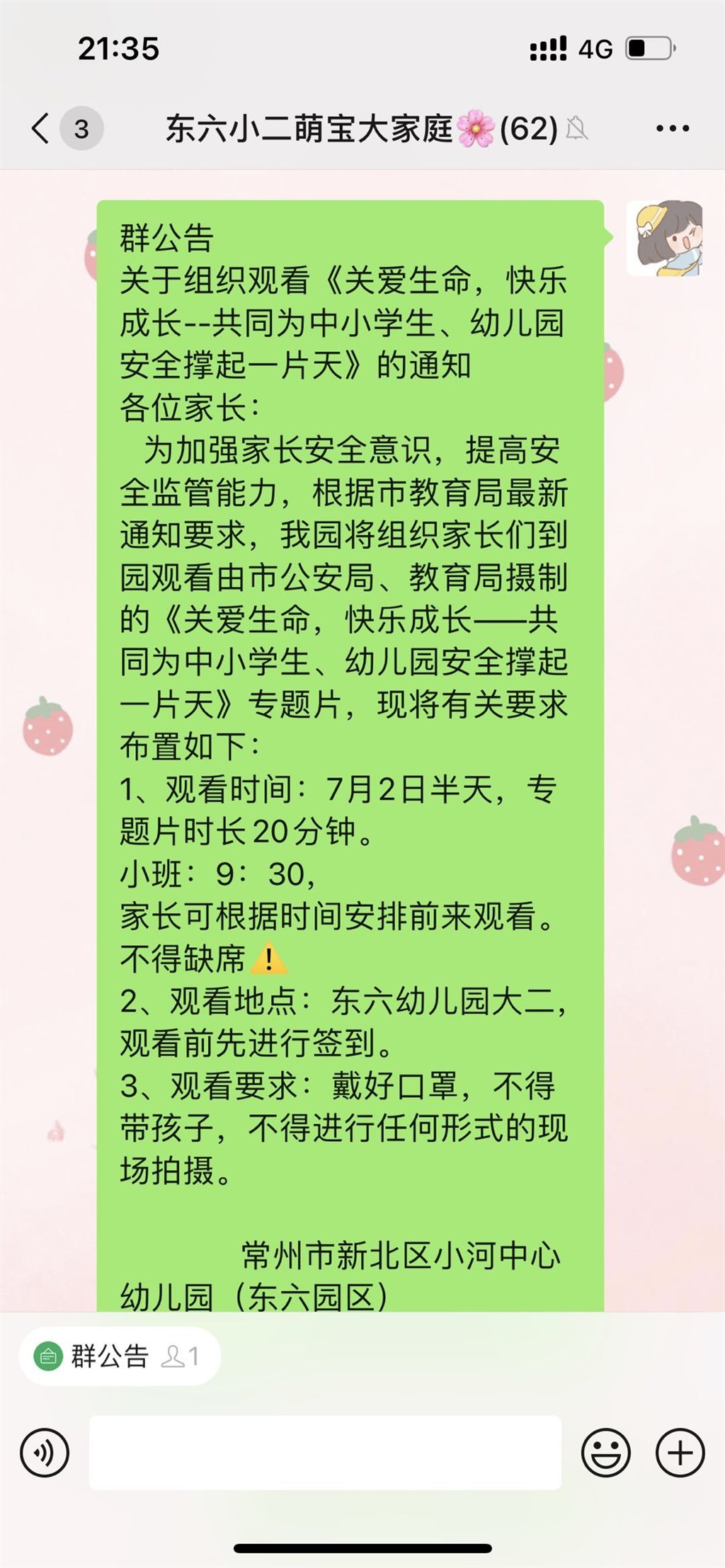Open the sender's cartoon avatar profile
The image size is (725, 1568).
666,239
